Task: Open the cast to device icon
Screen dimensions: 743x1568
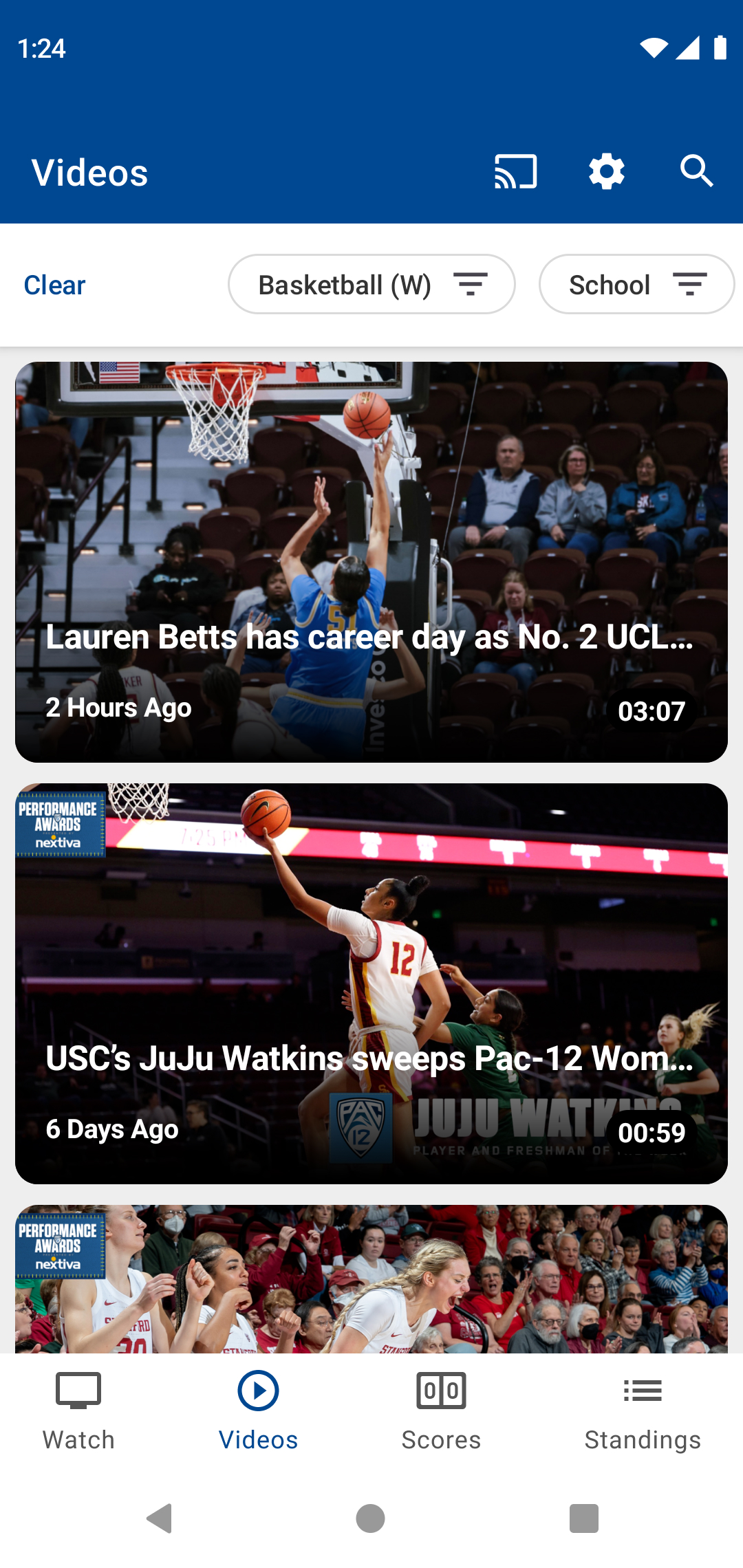Action: [x=515, y=171]
